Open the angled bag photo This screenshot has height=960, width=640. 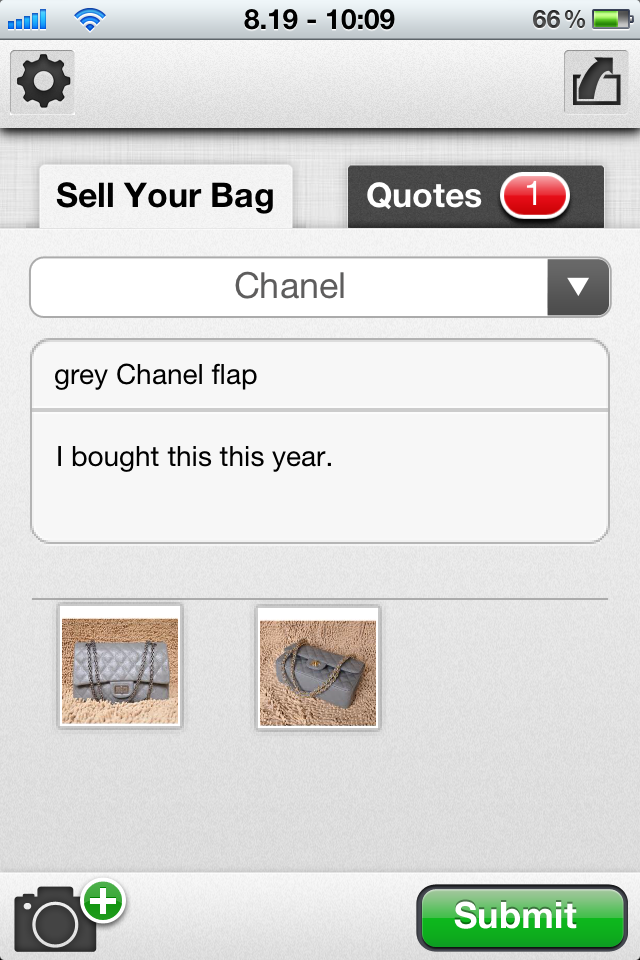coord(318,667)
